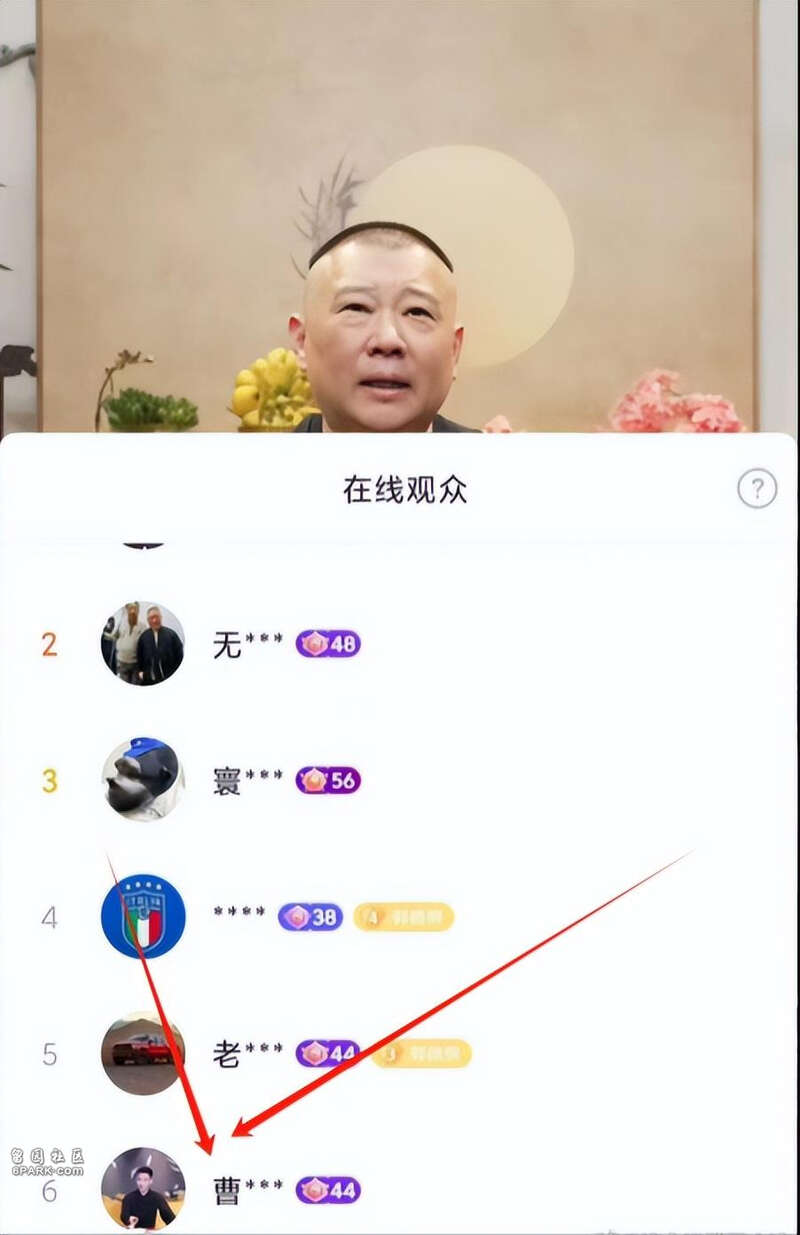
Task: Select viewer 寰*** with level 56
Action: (x=228, y=781)
